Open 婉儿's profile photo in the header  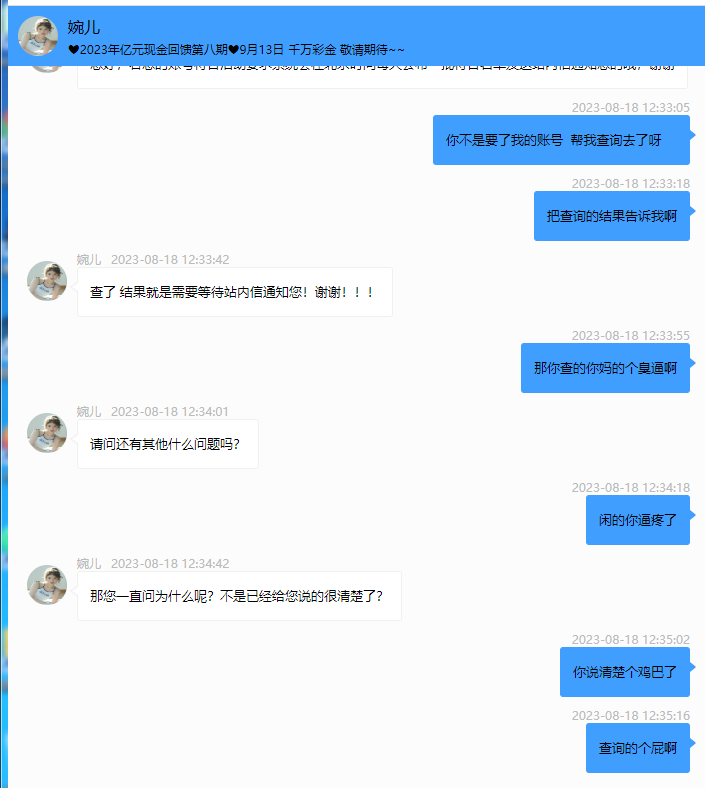tap(38, 36)
